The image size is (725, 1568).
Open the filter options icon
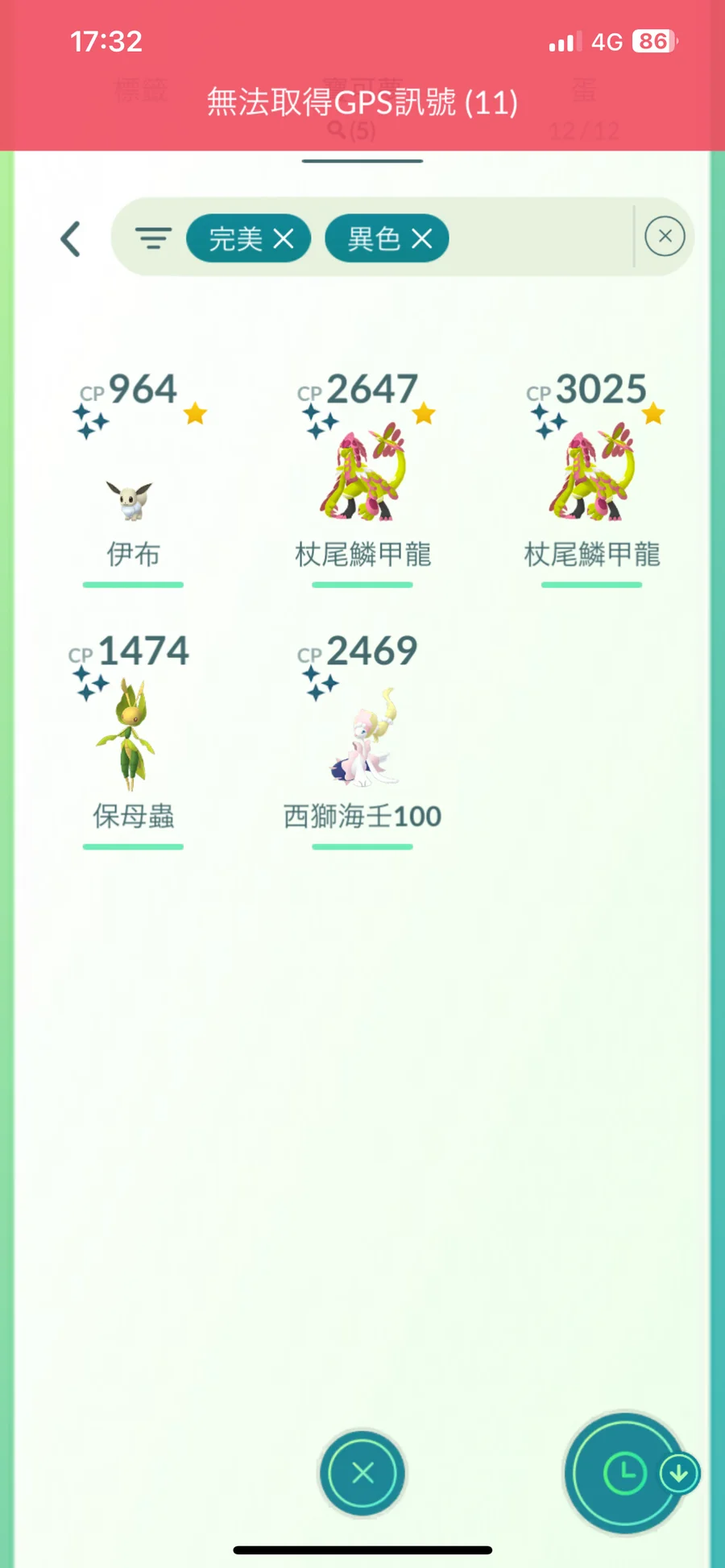[153, 238]
